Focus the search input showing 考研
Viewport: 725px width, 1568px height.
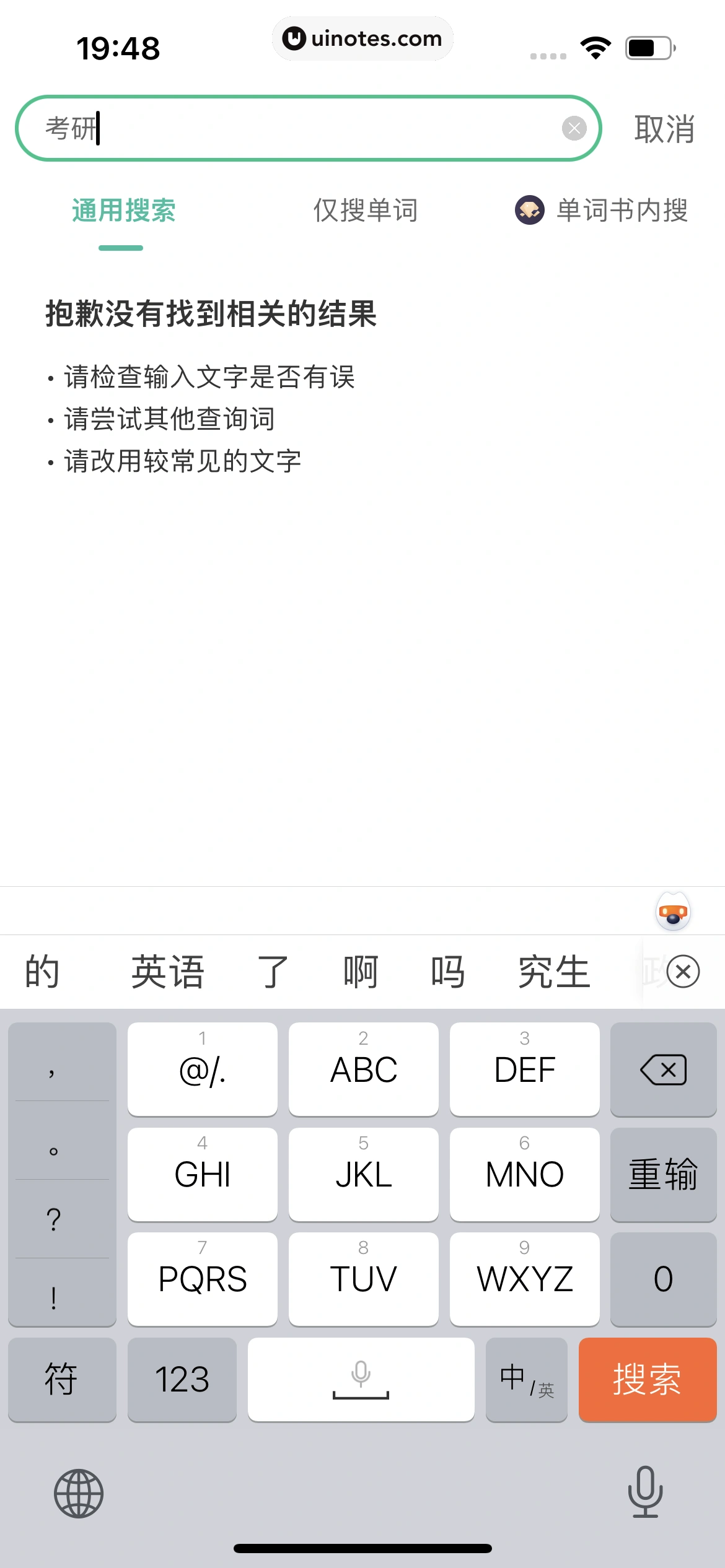pyautogui.click(x=297, y=128)
